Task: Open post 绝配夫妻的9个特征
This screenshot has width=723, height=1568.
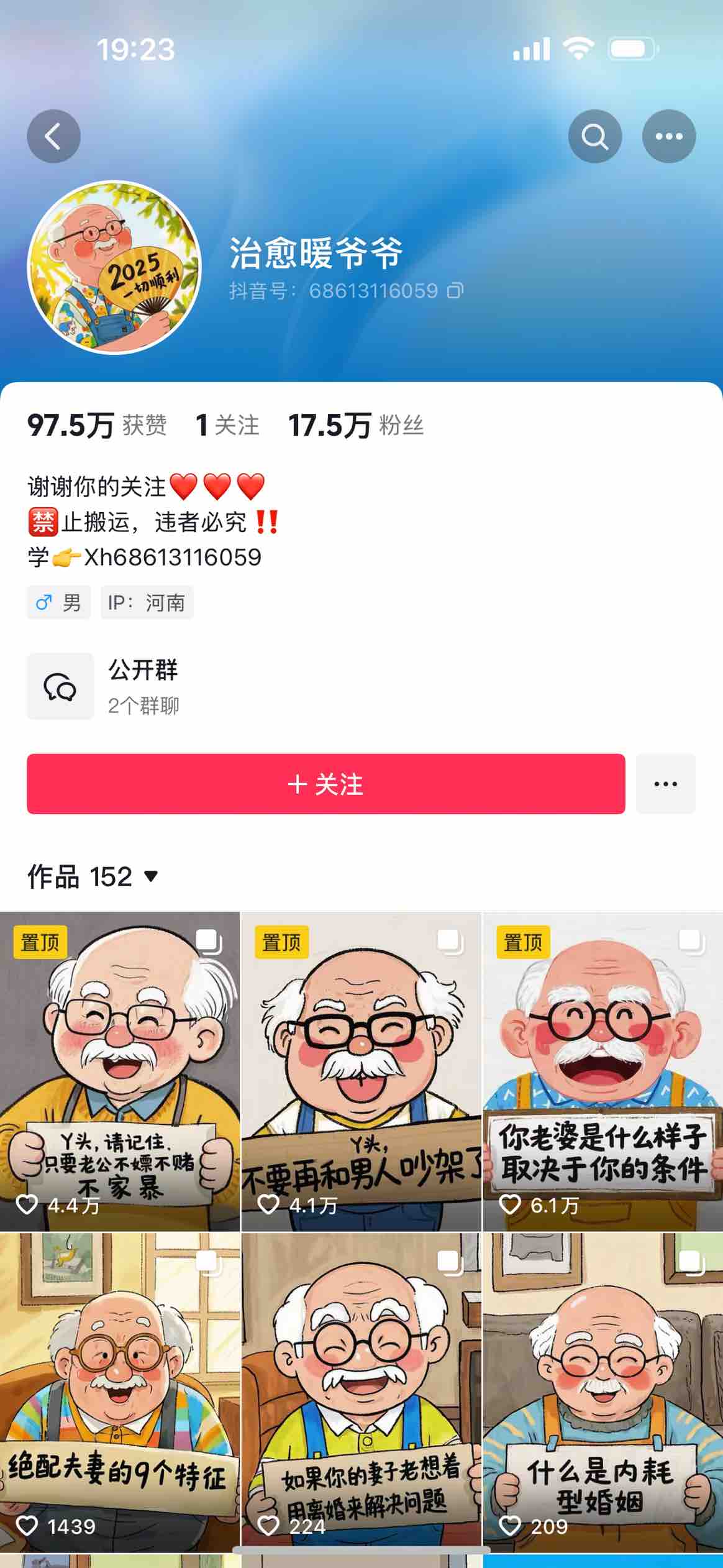Action: 119,1391
